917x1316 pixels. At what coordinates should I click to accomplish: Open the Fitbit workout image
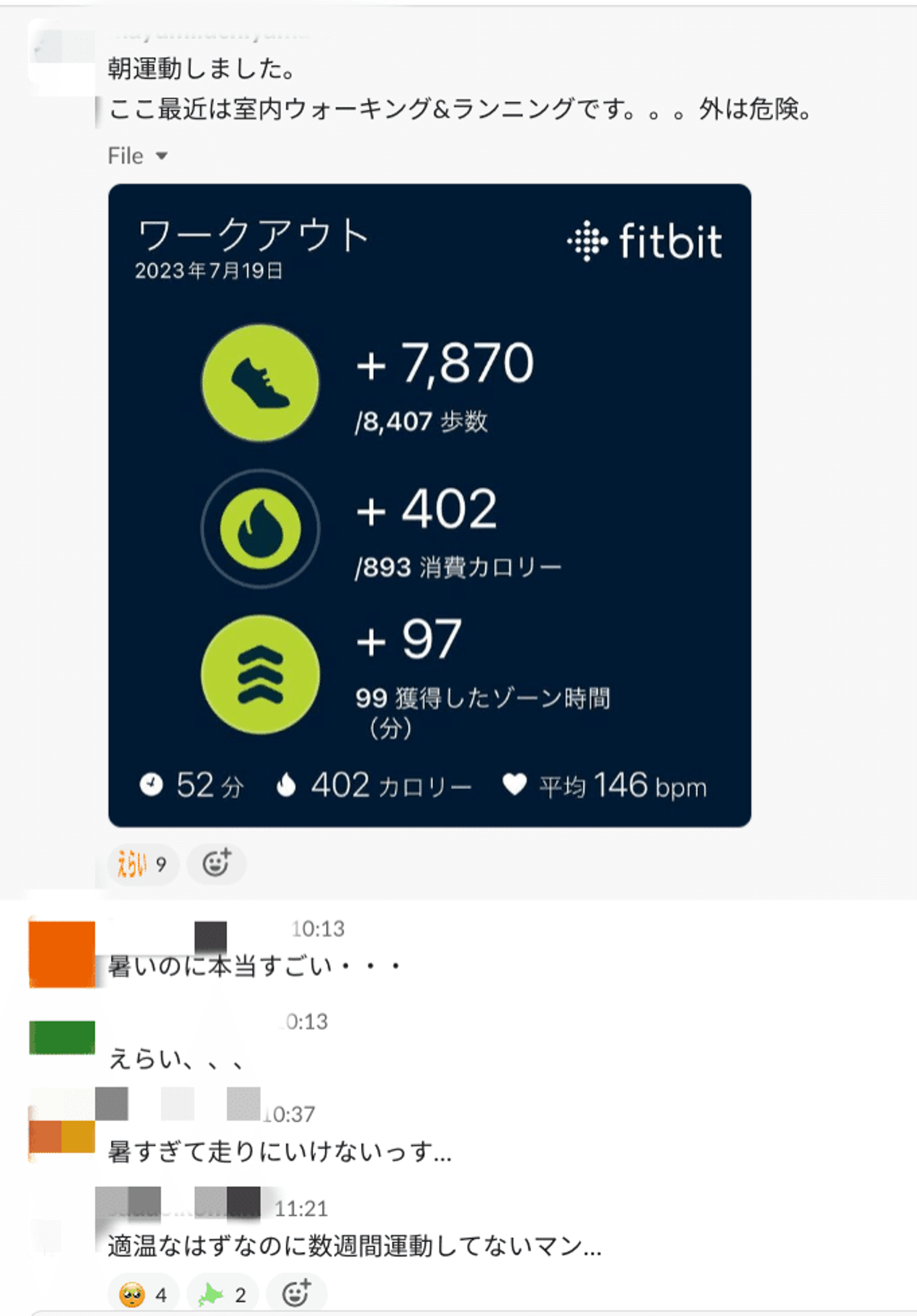429,505
